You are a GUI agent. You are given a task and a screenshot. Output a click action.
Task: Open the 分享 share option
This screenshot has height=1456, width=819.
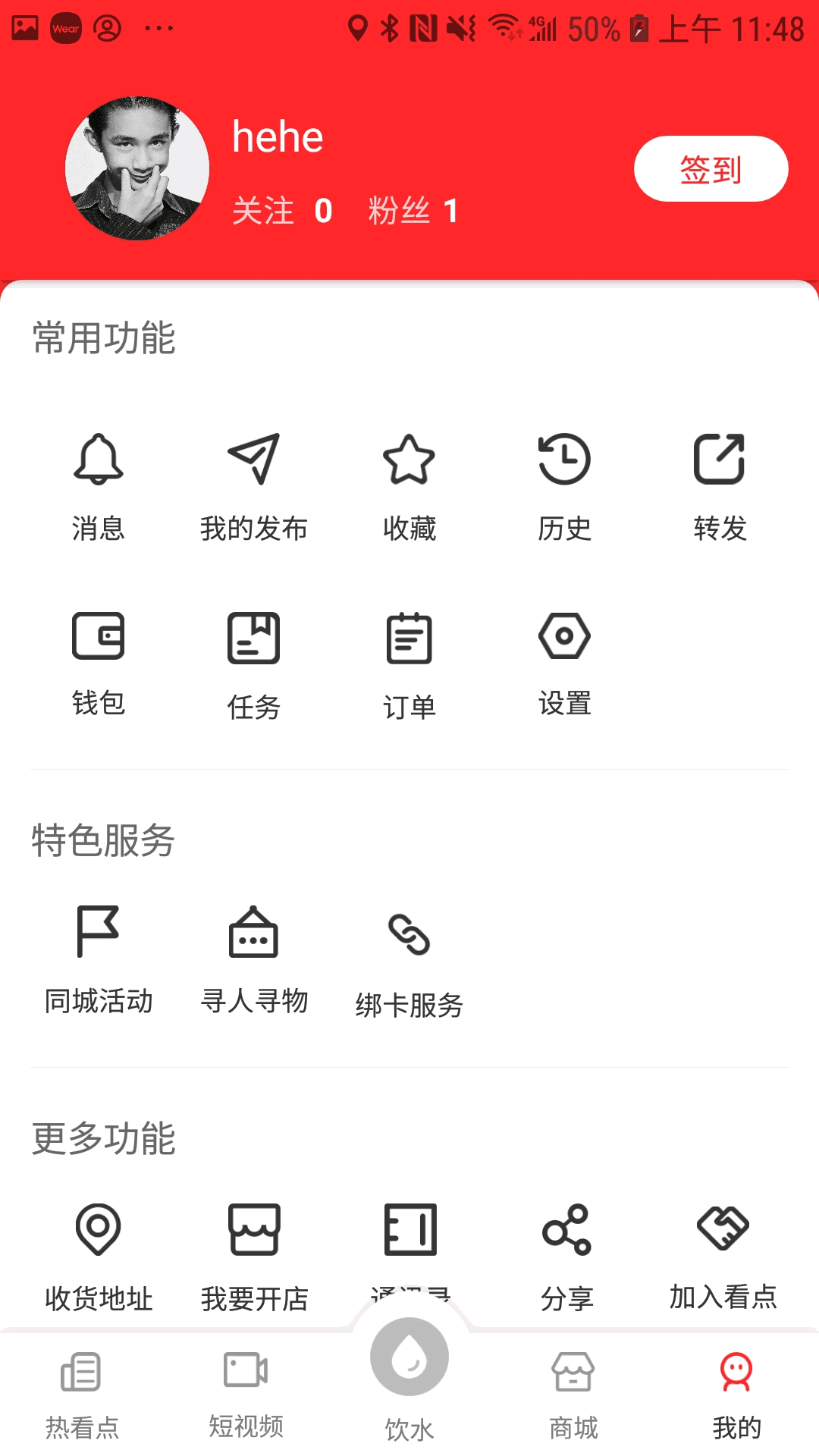pos(564,1255)
